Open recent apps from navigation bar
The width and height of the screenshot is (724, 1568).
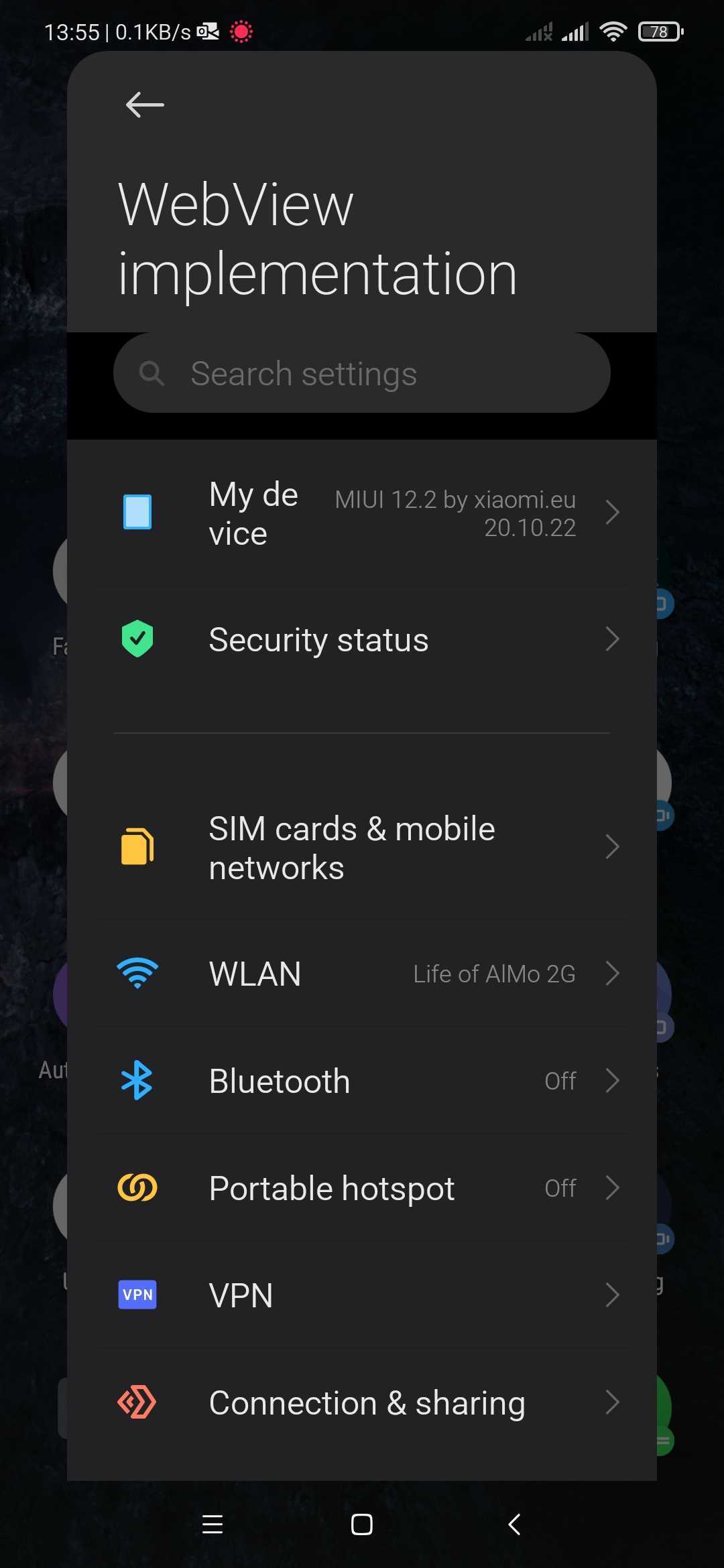point(213,1524)
